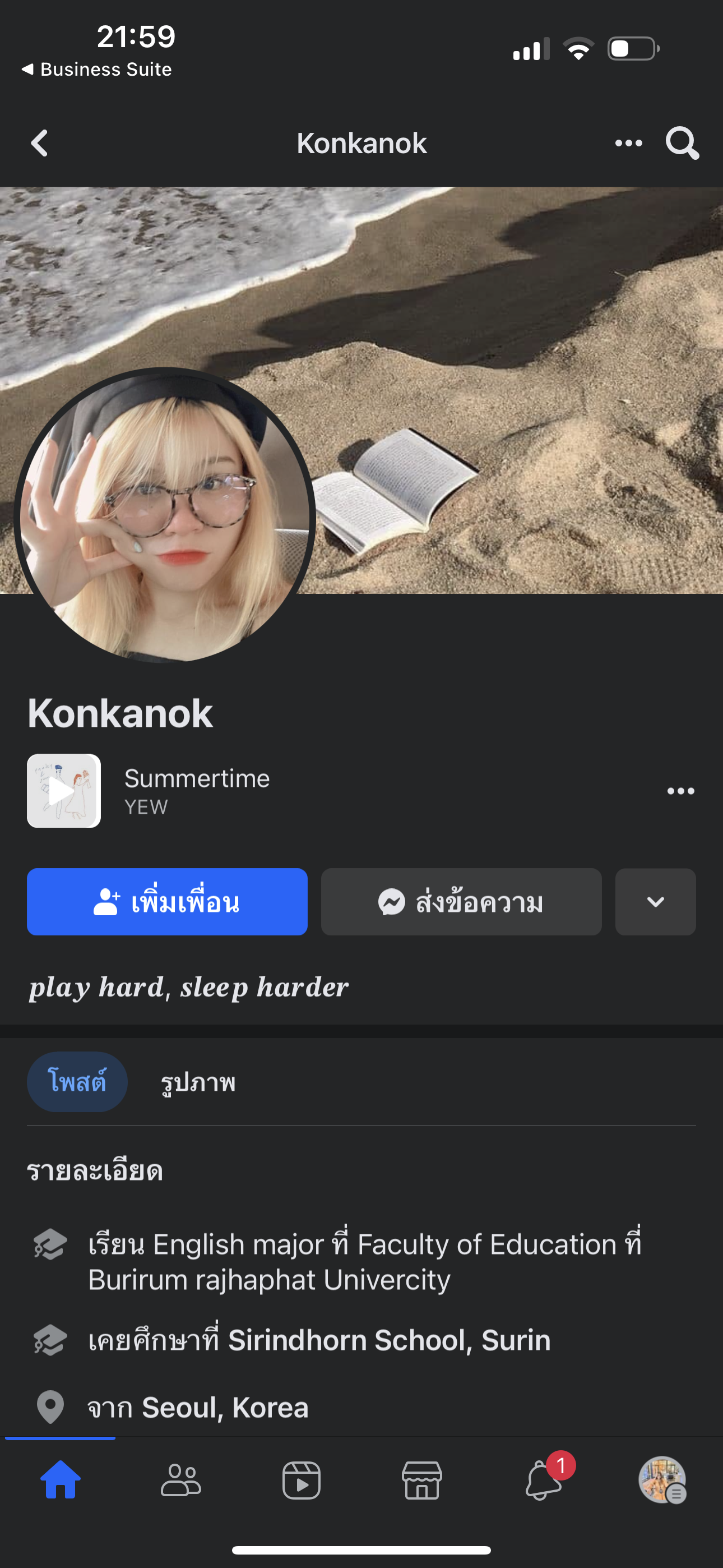The image size is (723, 1568).
Task: Select the โพสต์ posts tab
Action: [x=77, y=1082]
